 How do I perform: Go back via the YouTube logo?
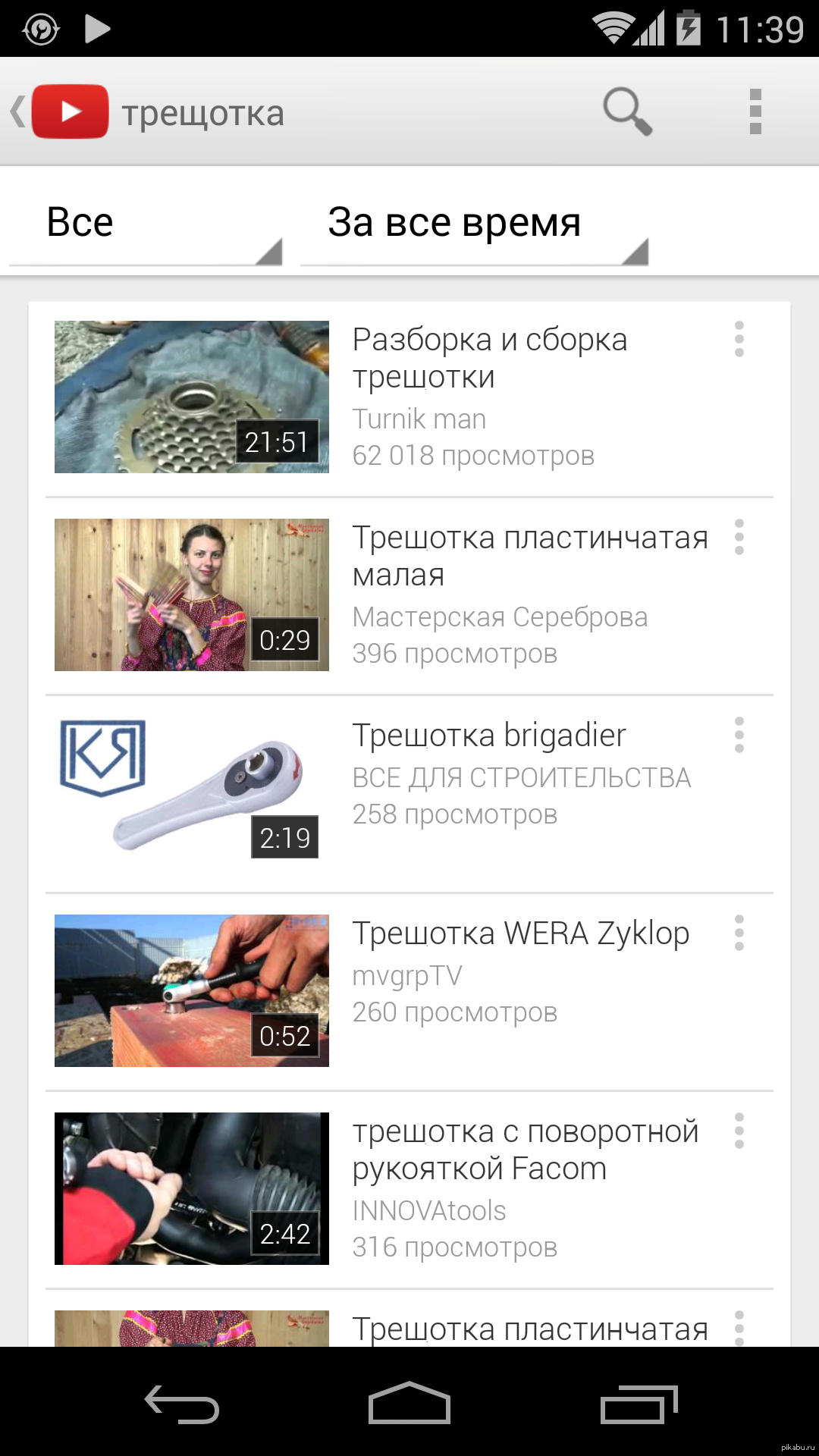61,111
